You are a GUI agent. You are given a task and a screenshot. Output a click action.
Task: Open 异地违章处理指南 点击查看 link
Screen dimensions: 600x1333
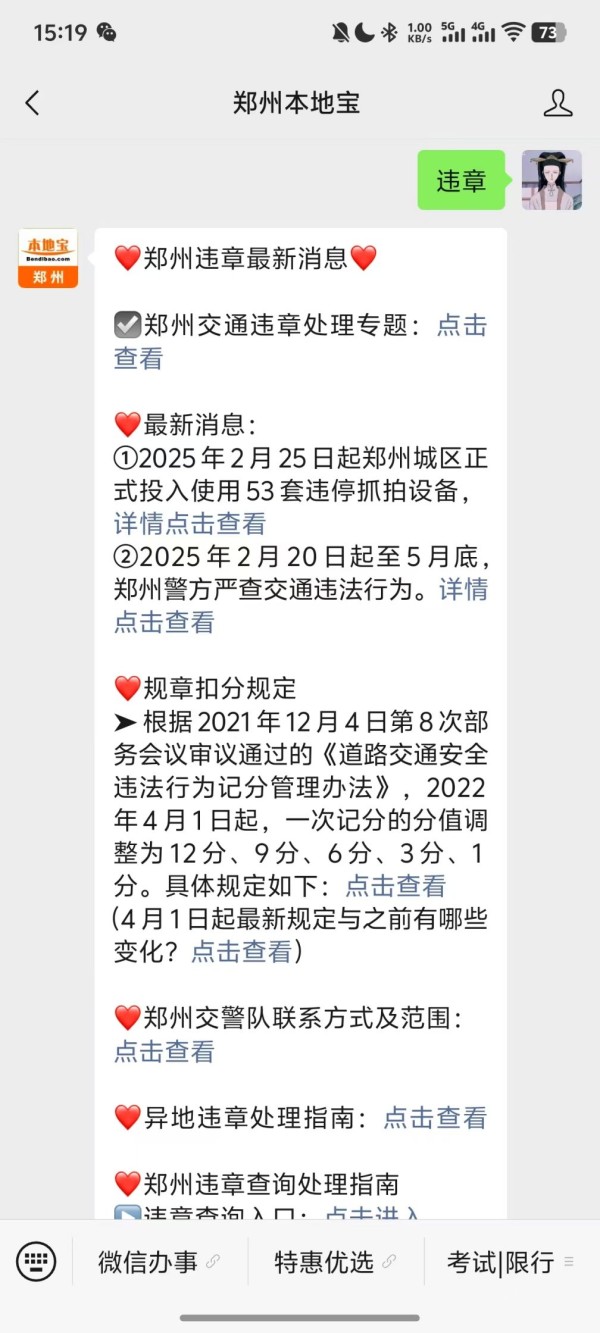pos(435,1118)
